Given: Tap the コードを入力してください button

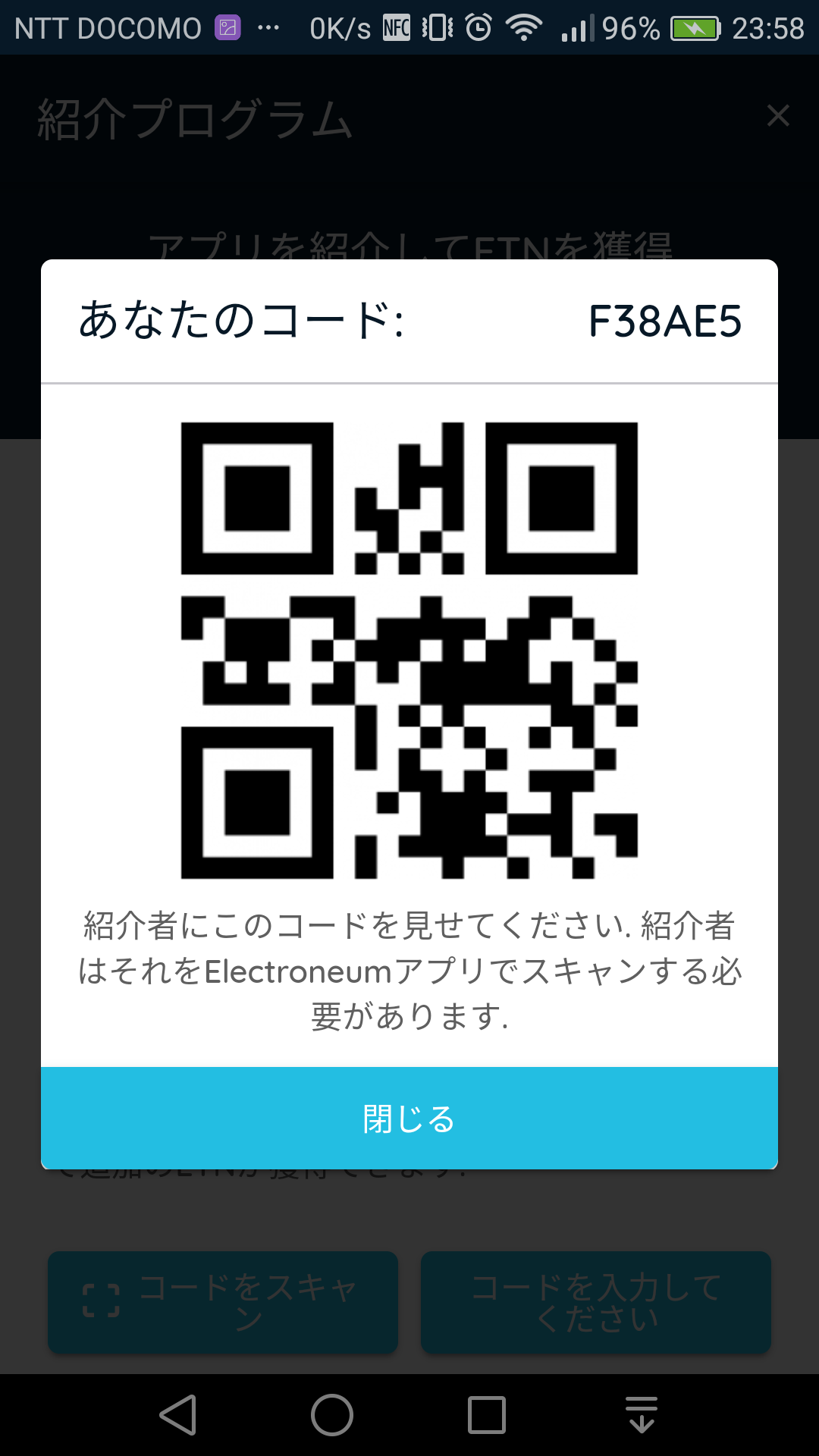Looking at the screenshot, I should pos(596,1302).
